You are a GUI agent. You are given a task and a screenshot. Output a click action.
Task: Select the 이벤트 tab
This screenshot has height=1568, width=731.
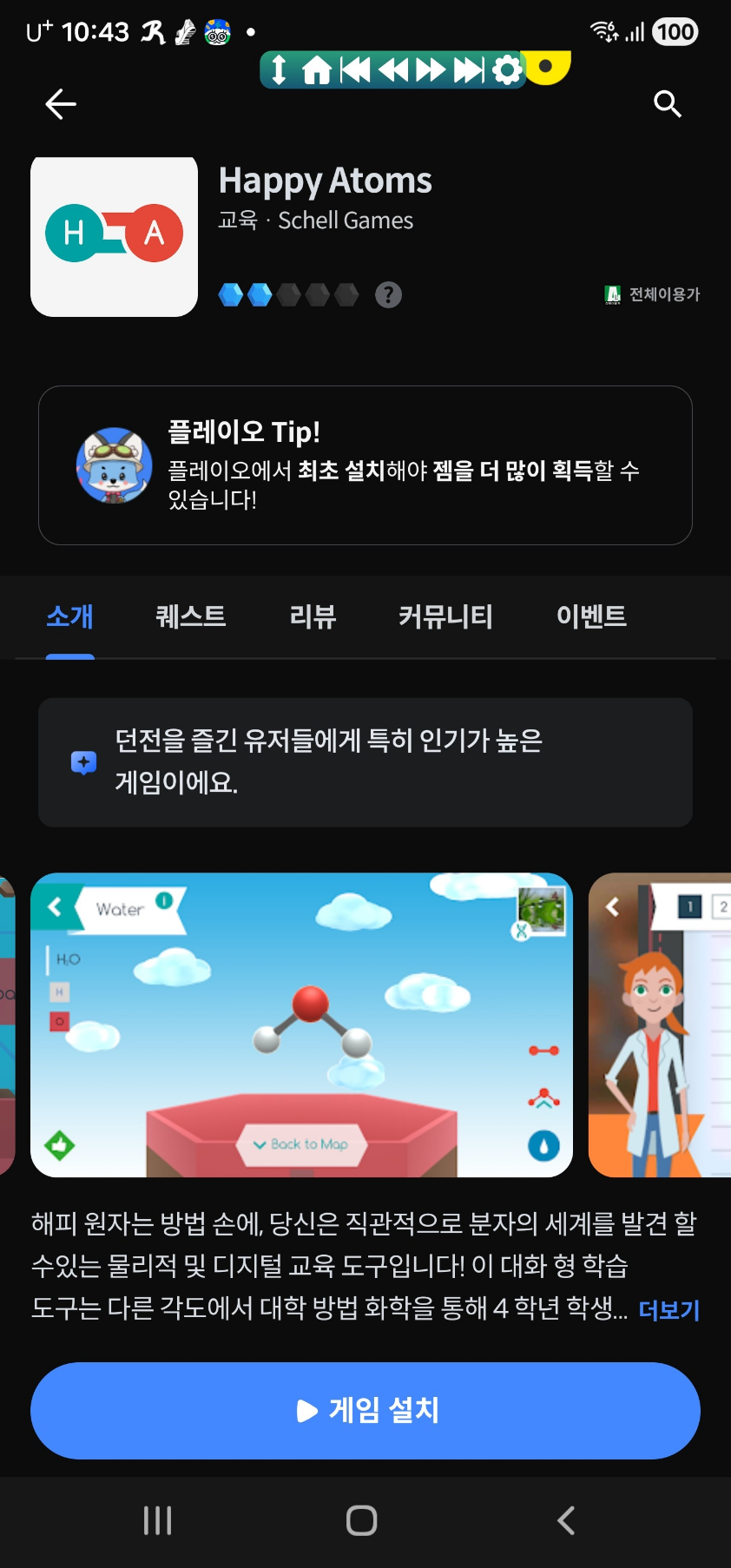[x=591, y=616]
